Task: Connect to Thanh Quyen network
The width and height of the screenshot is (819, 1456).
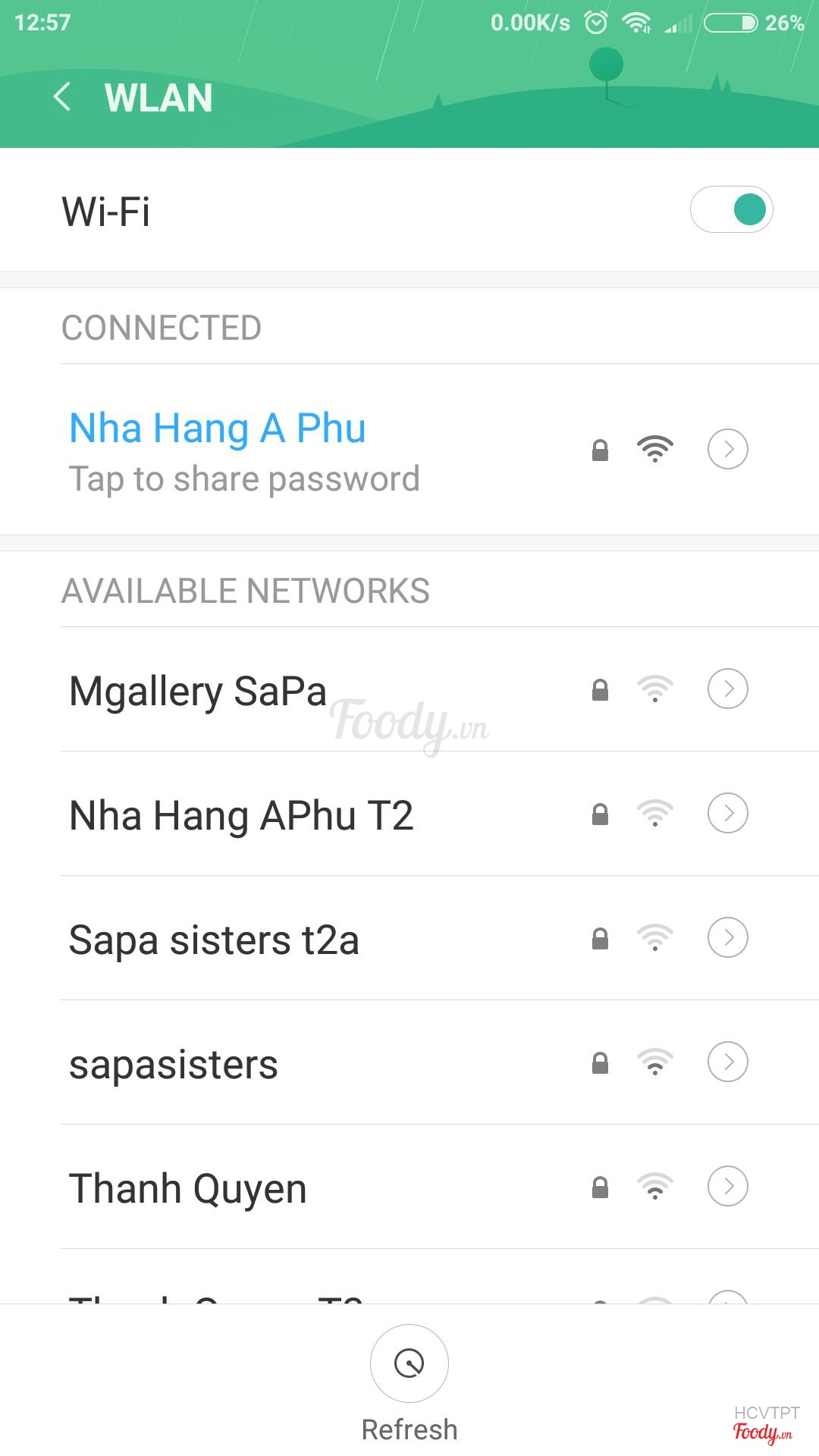Action: click(188, 1188)
